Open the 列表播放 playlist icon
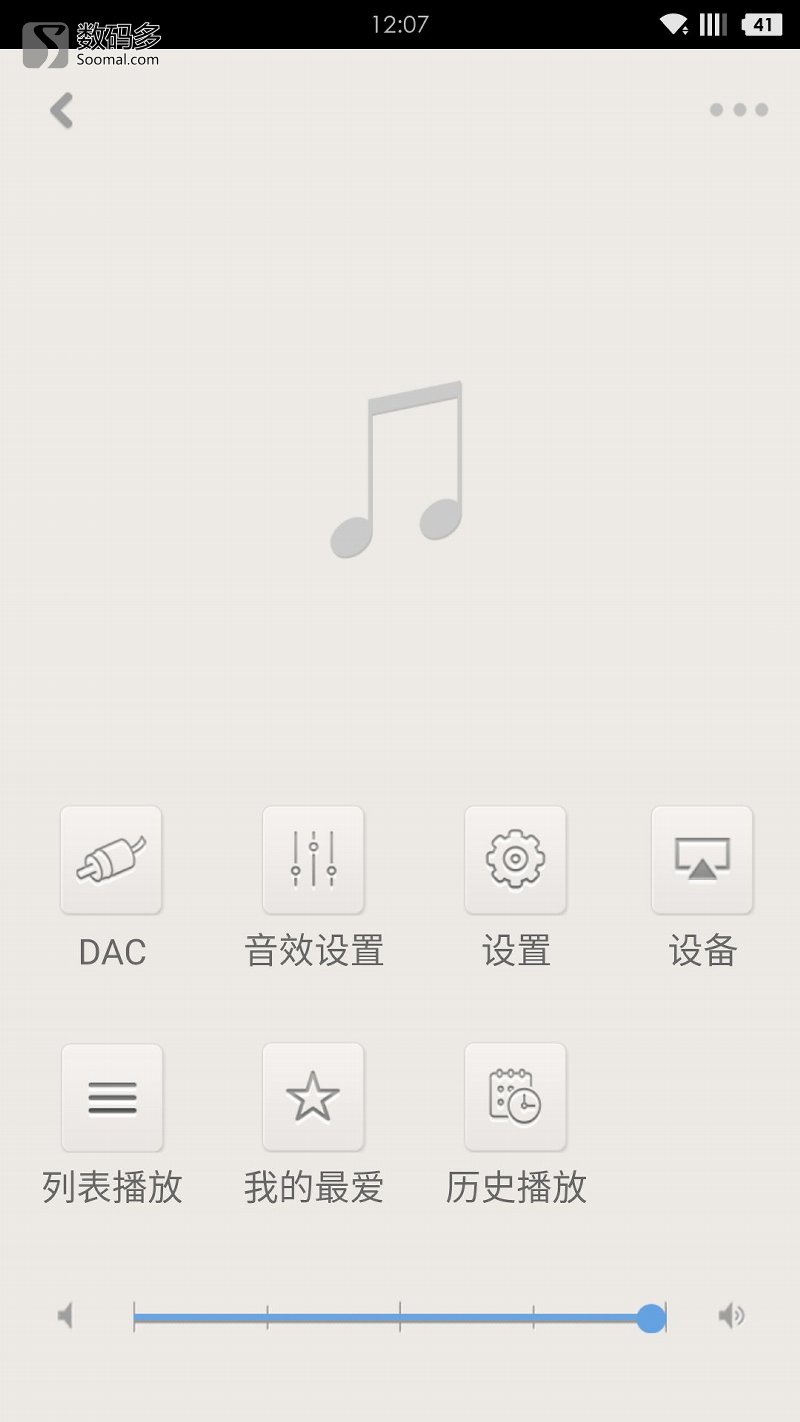The width and height of the screenshot is (800, 1422). 111,1097
